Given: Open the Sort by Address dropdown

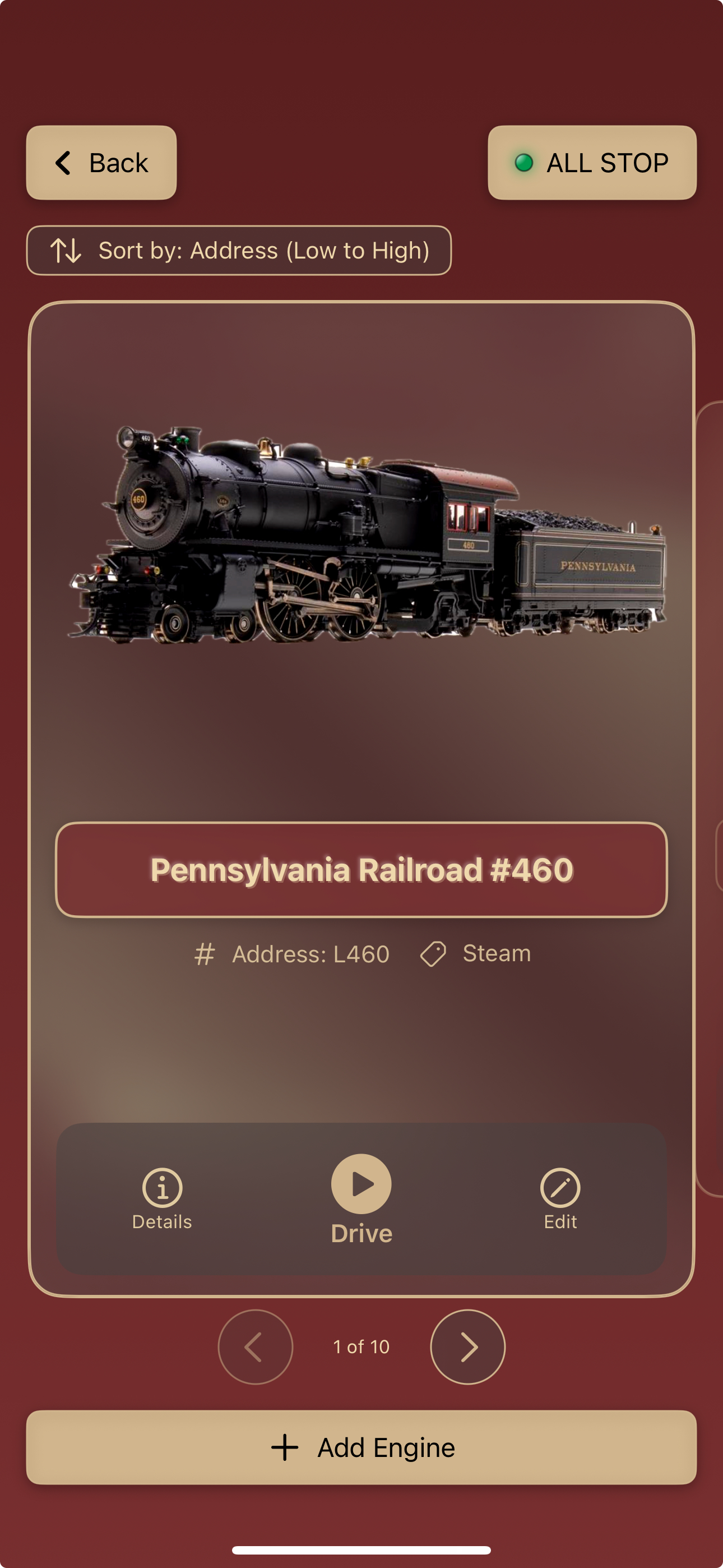Looking at the screenshot, I should [239, 251].
